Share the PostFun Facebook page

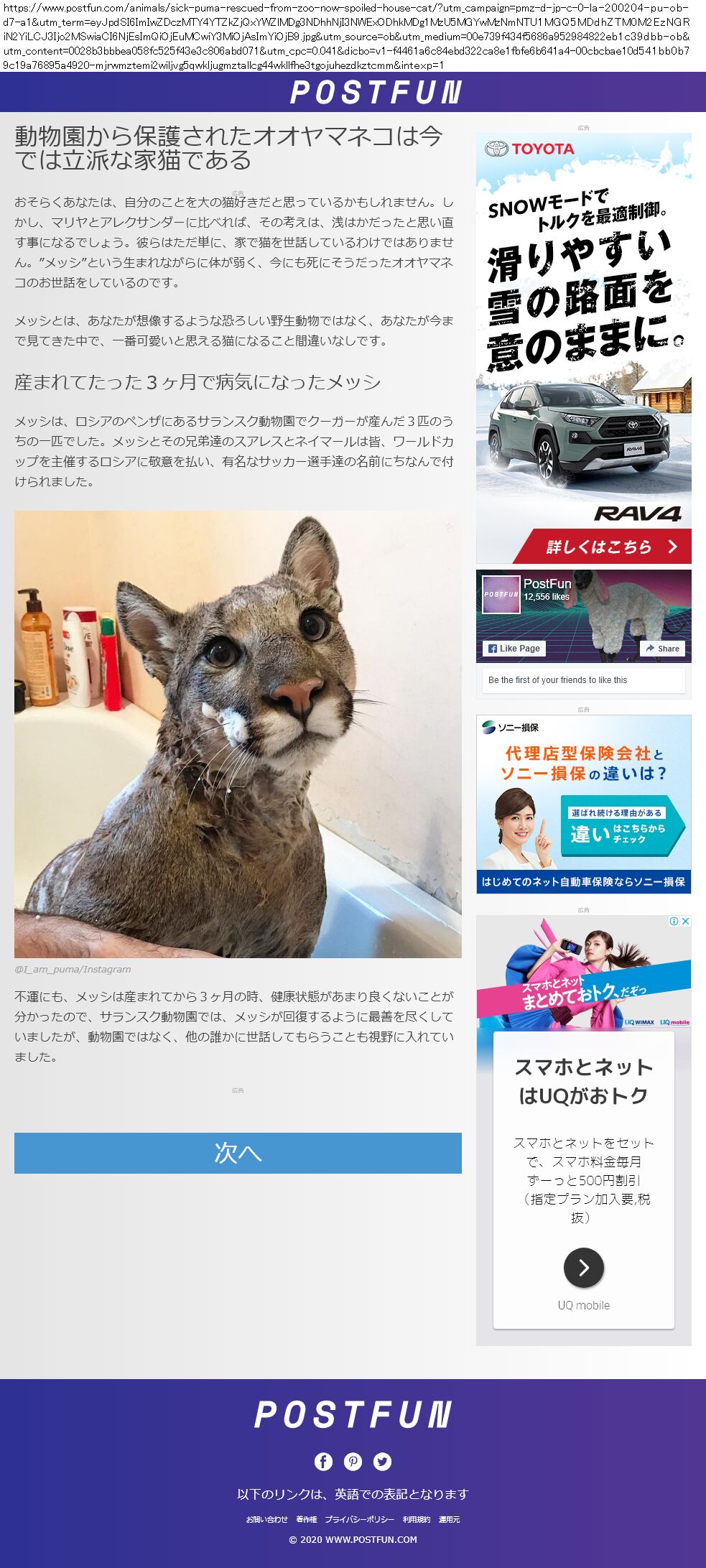(662, 648)
